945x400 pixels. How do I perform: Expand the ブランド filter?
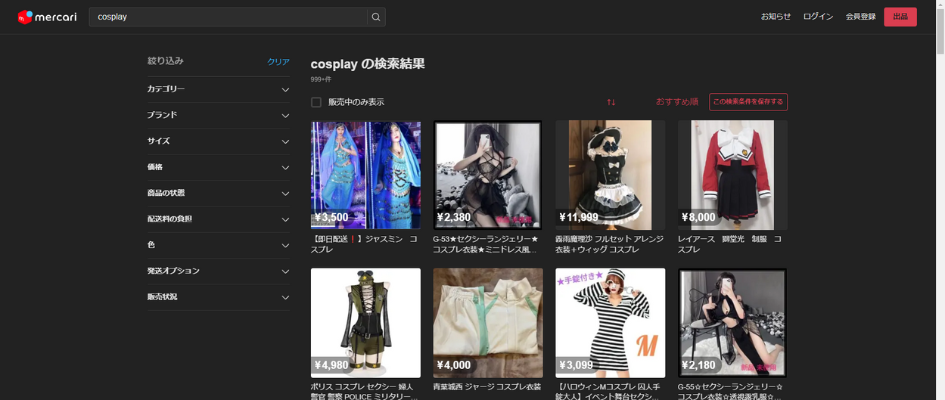218,115
